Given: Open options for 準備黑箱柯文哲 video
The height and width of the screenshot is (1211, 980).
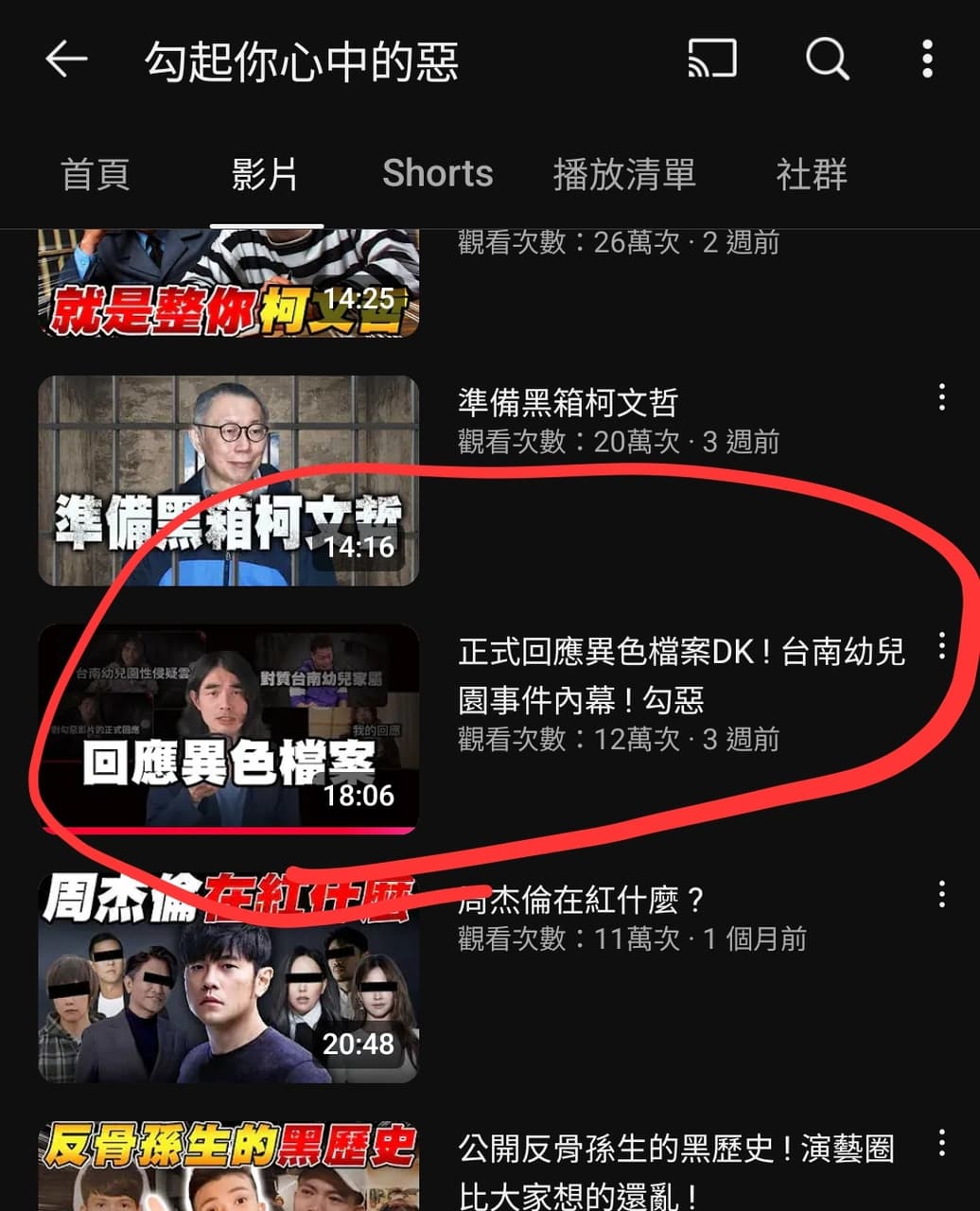Looking at the screenshot, I should click(x=941, y=397).
